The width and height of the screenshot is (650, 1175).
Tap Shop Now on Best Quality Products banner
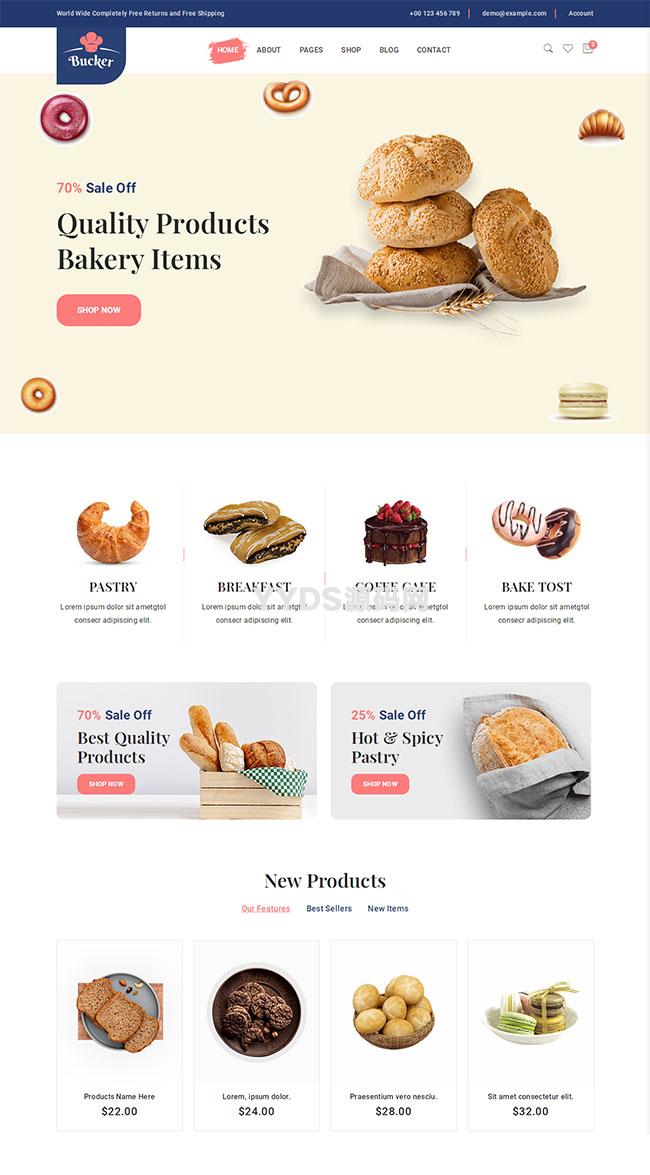click(106, 784)
